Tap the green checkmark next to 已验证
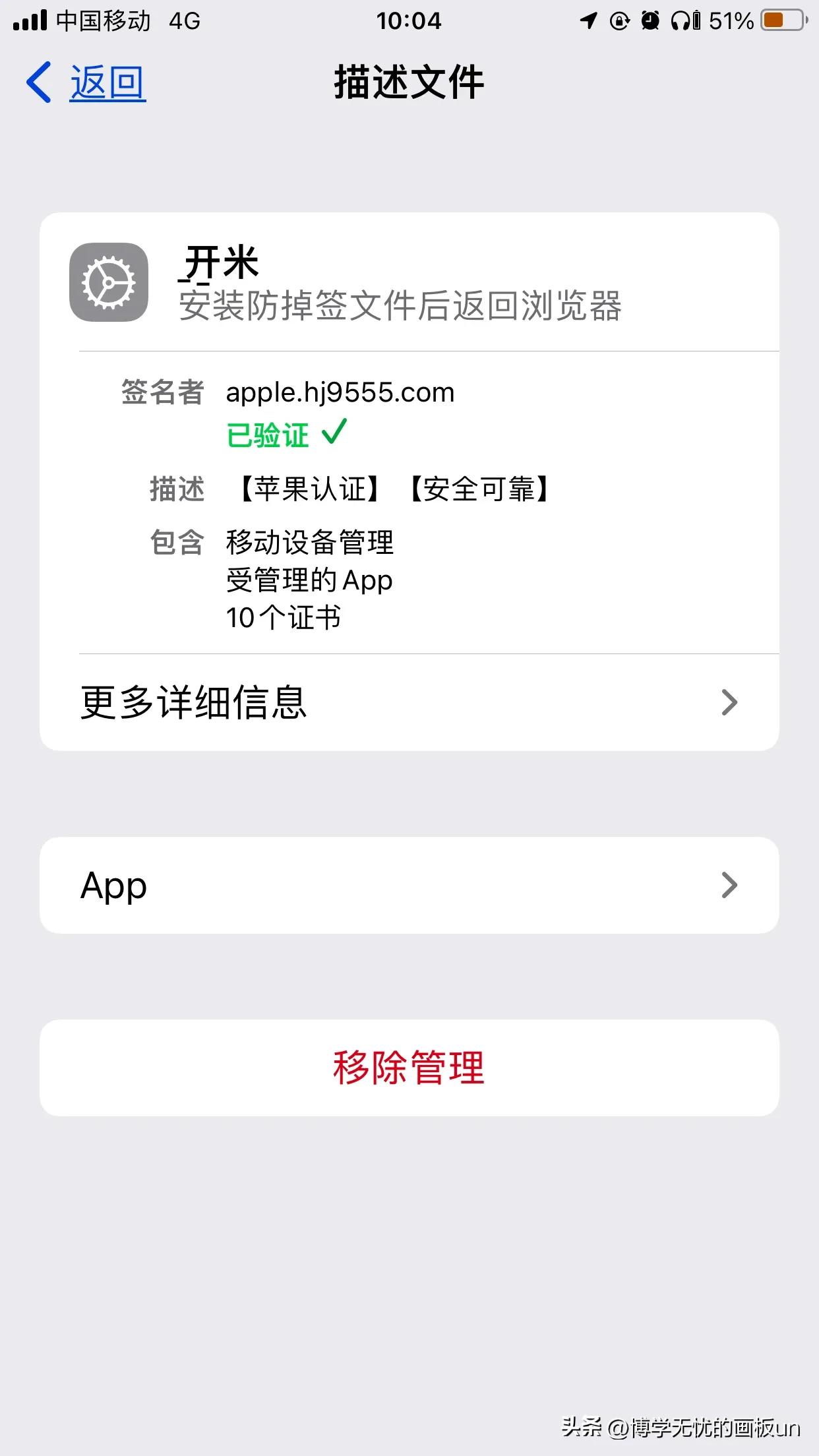 pyautogui.click(x=335, y=432)
